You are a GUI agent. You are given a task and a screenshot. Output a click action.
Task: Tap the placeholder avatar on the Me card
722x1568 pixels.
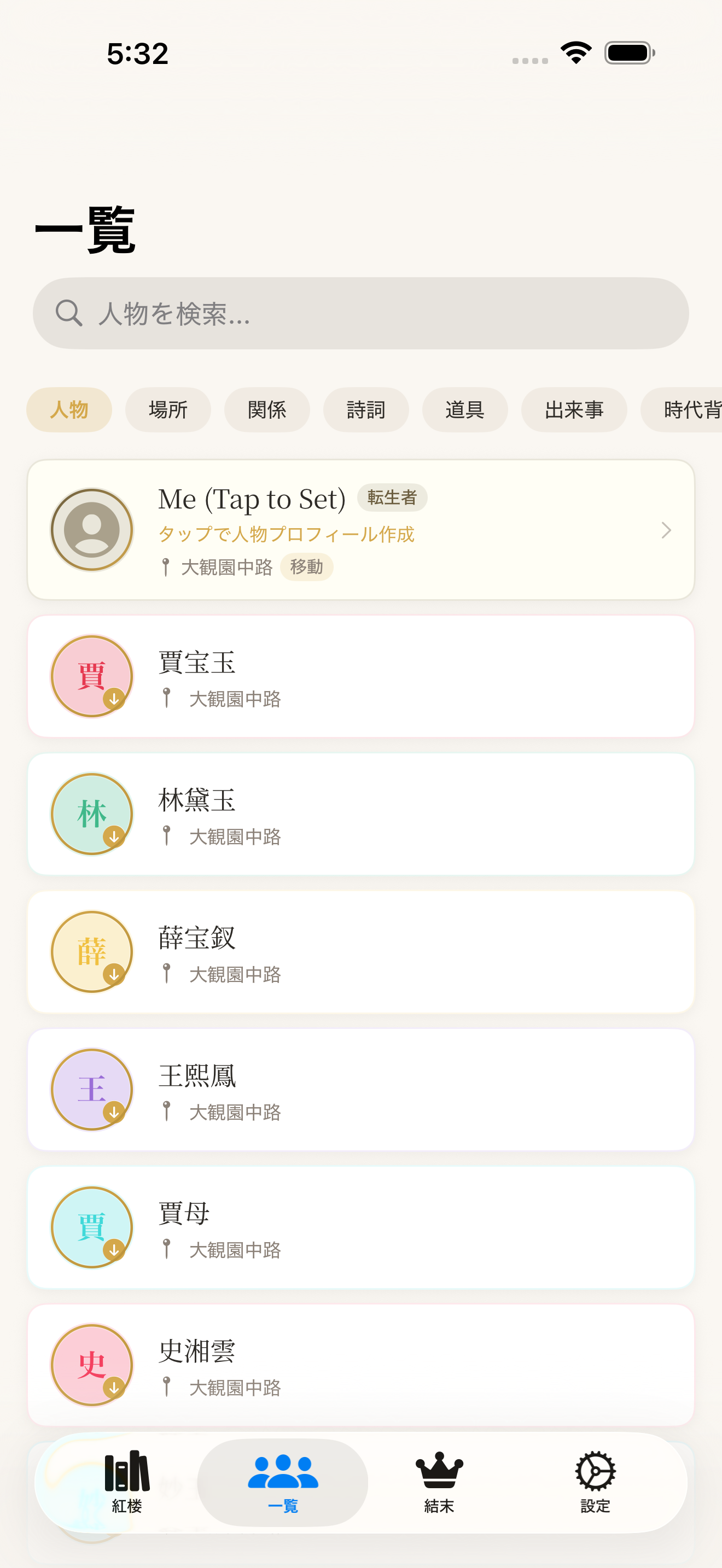point(92,530)
